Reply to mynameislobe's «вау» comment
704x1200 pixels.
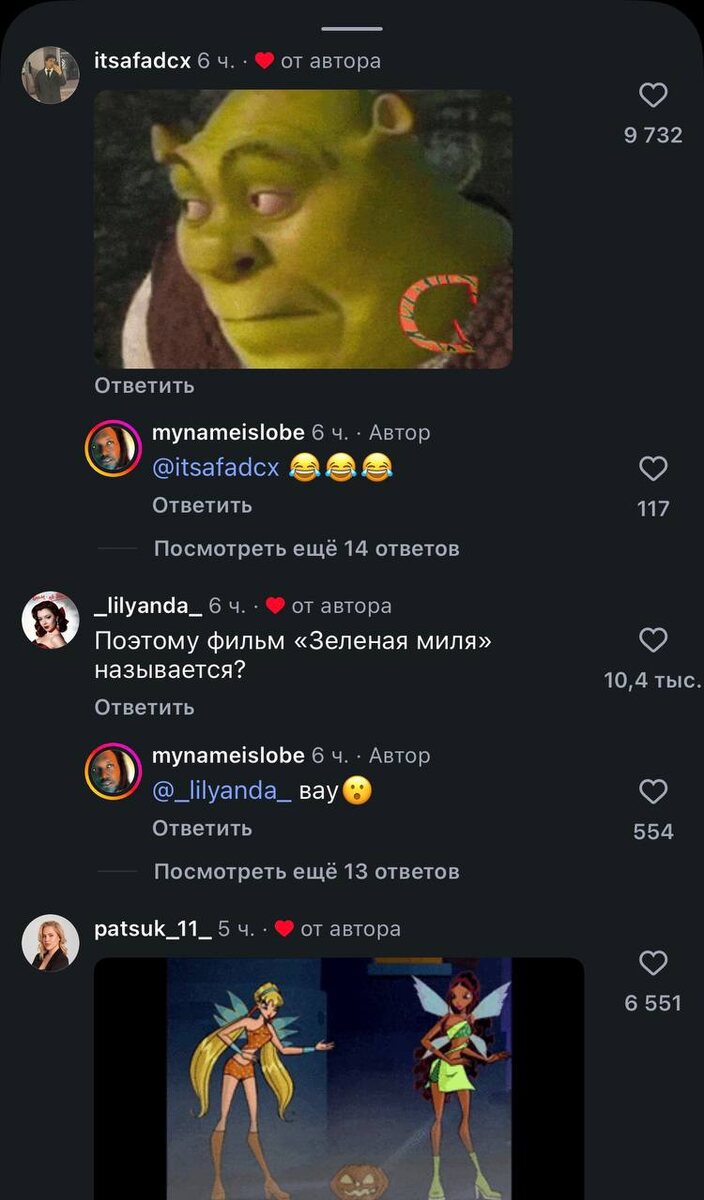202,828
